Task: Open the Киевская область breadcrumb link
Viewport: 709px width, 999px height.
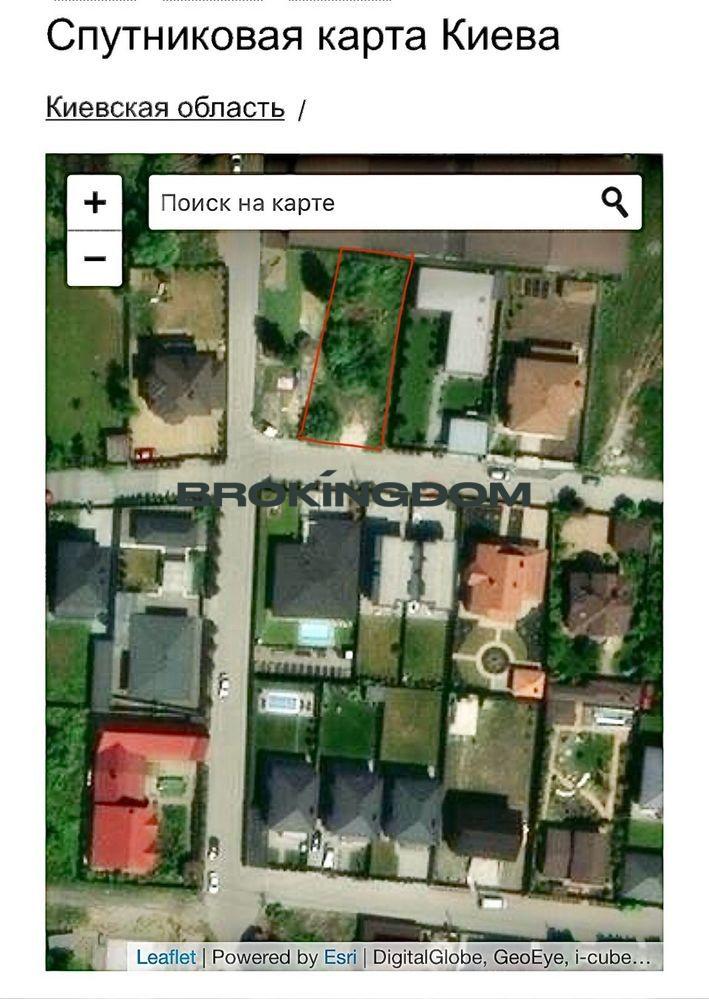Action: point(165,108)
